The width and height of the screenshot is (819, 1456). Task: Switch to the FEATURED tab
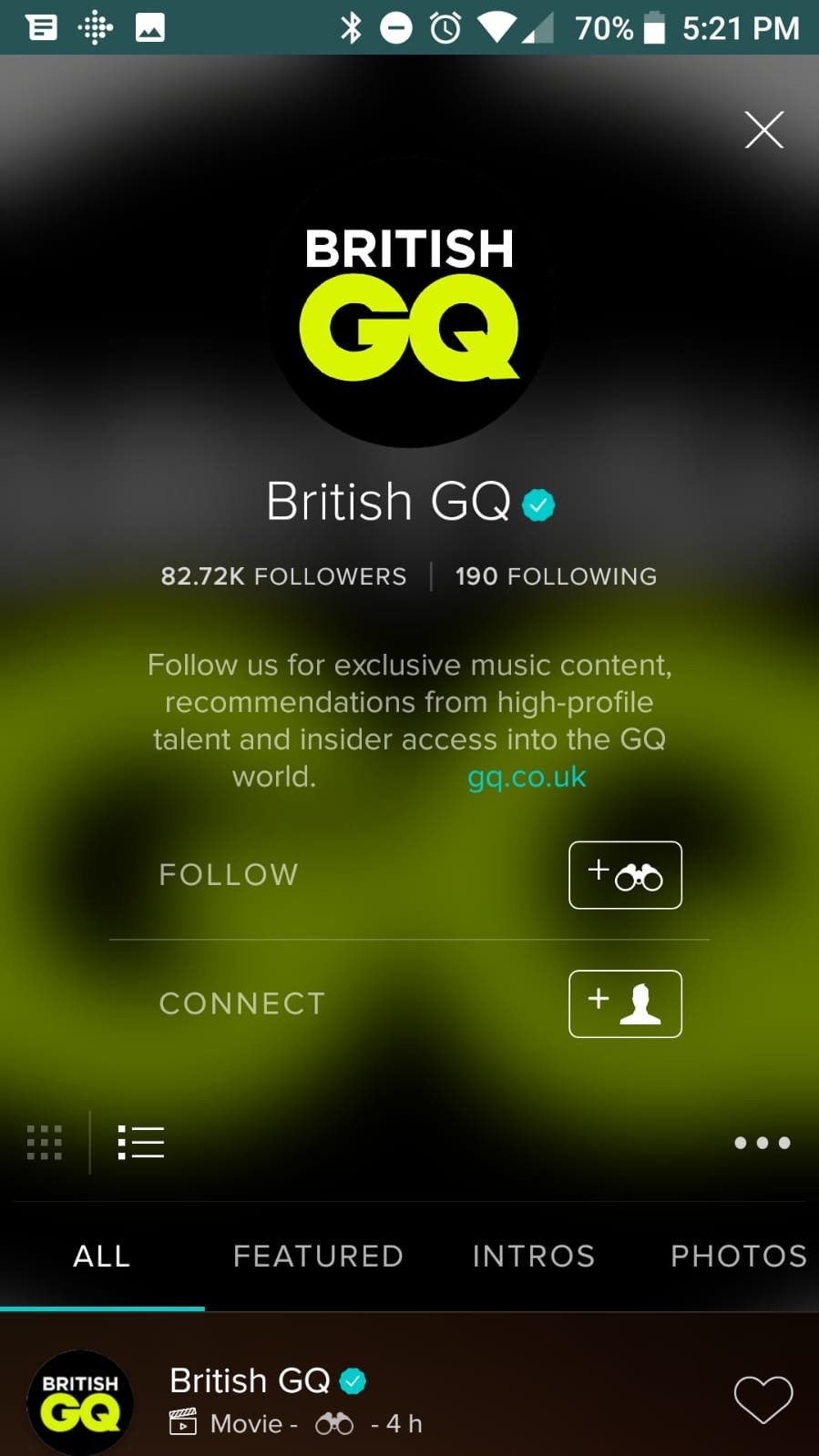(318, 1257)
